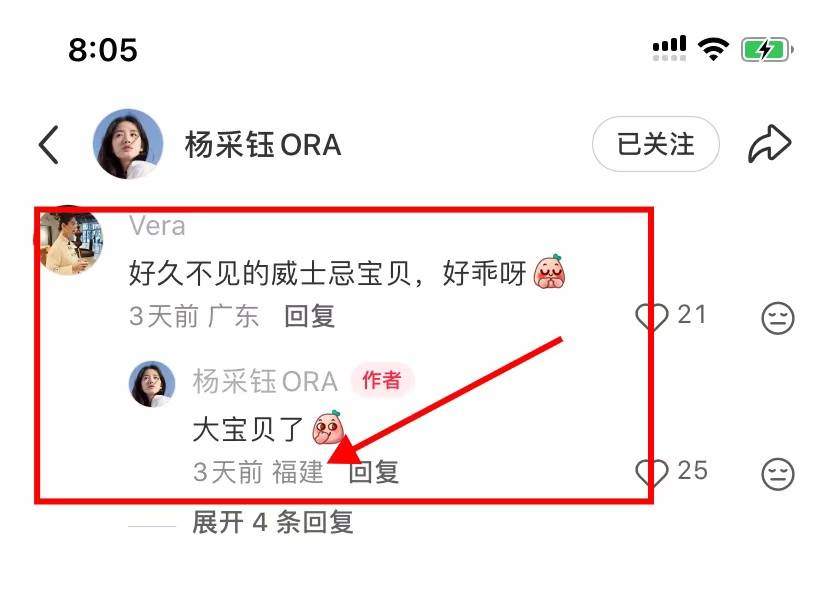The image size is (828, 593).
Task: Tap the 已关注 following button
Action: pyautogui.click(x=655, y=144)
